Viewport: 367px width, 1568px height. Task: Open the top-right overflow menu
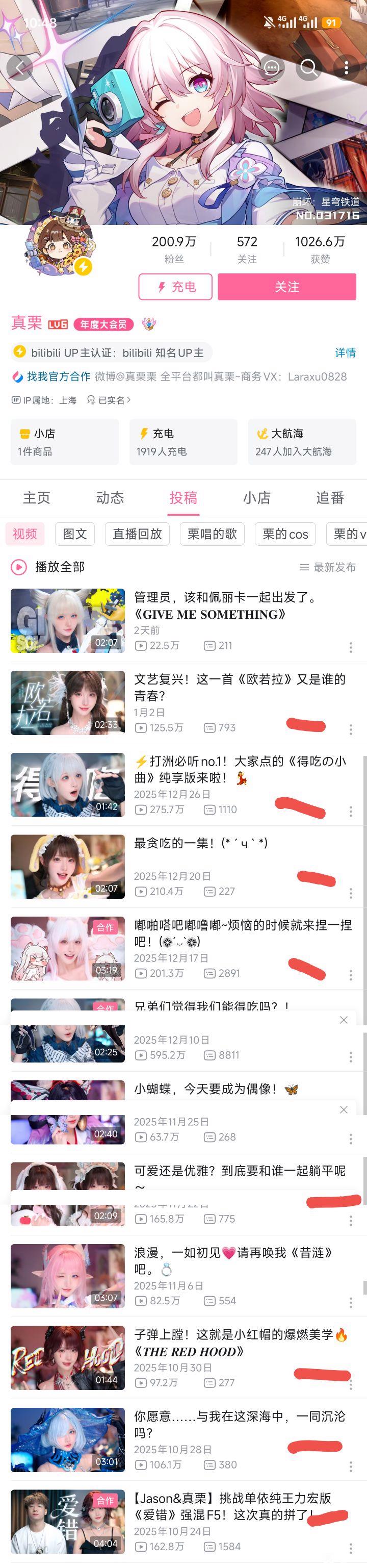click(x=346, y=67)
